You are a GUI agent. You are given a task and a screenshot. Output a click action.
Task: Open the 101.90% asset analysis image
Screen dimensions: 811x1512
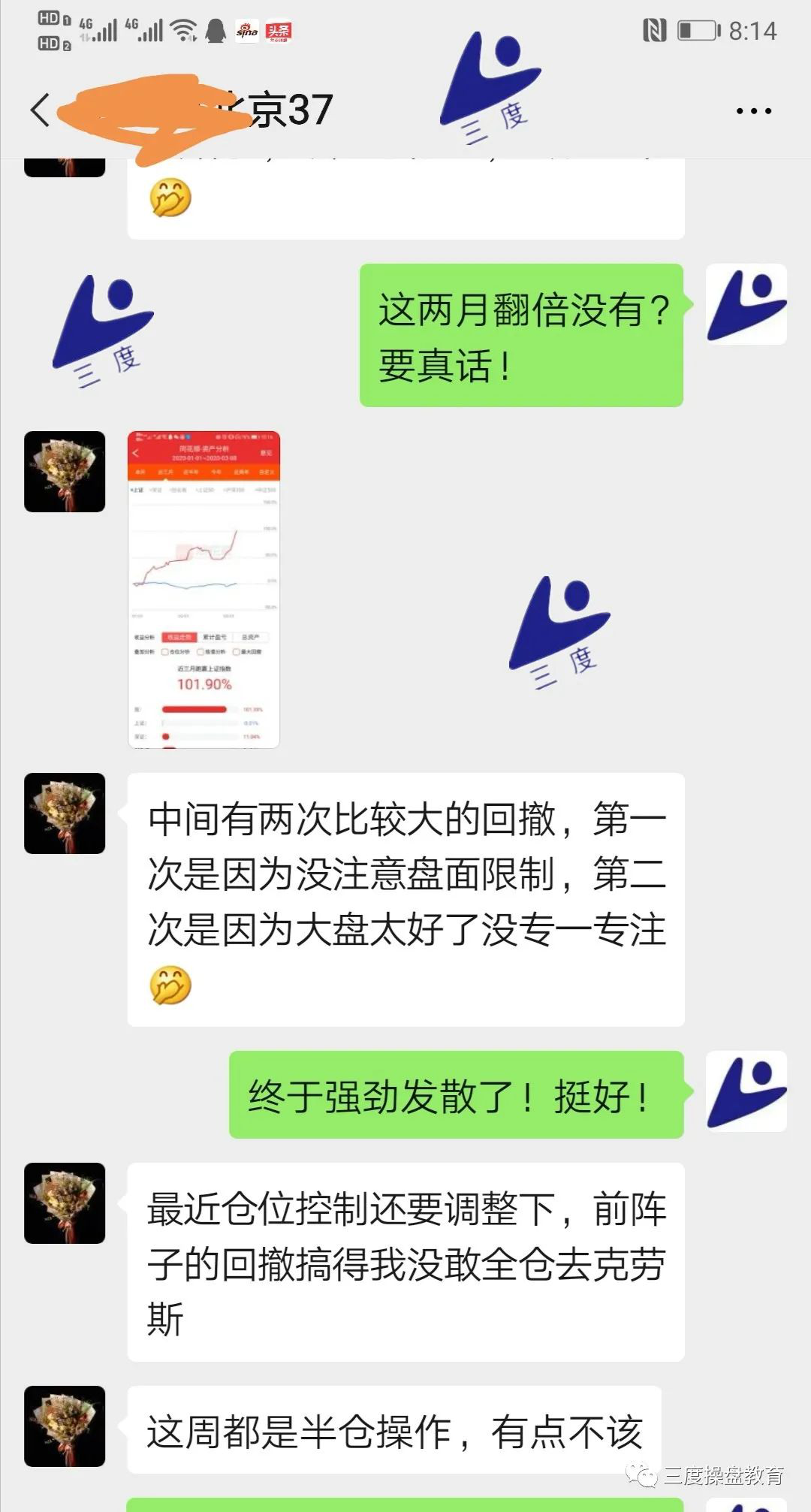(204, 590)
